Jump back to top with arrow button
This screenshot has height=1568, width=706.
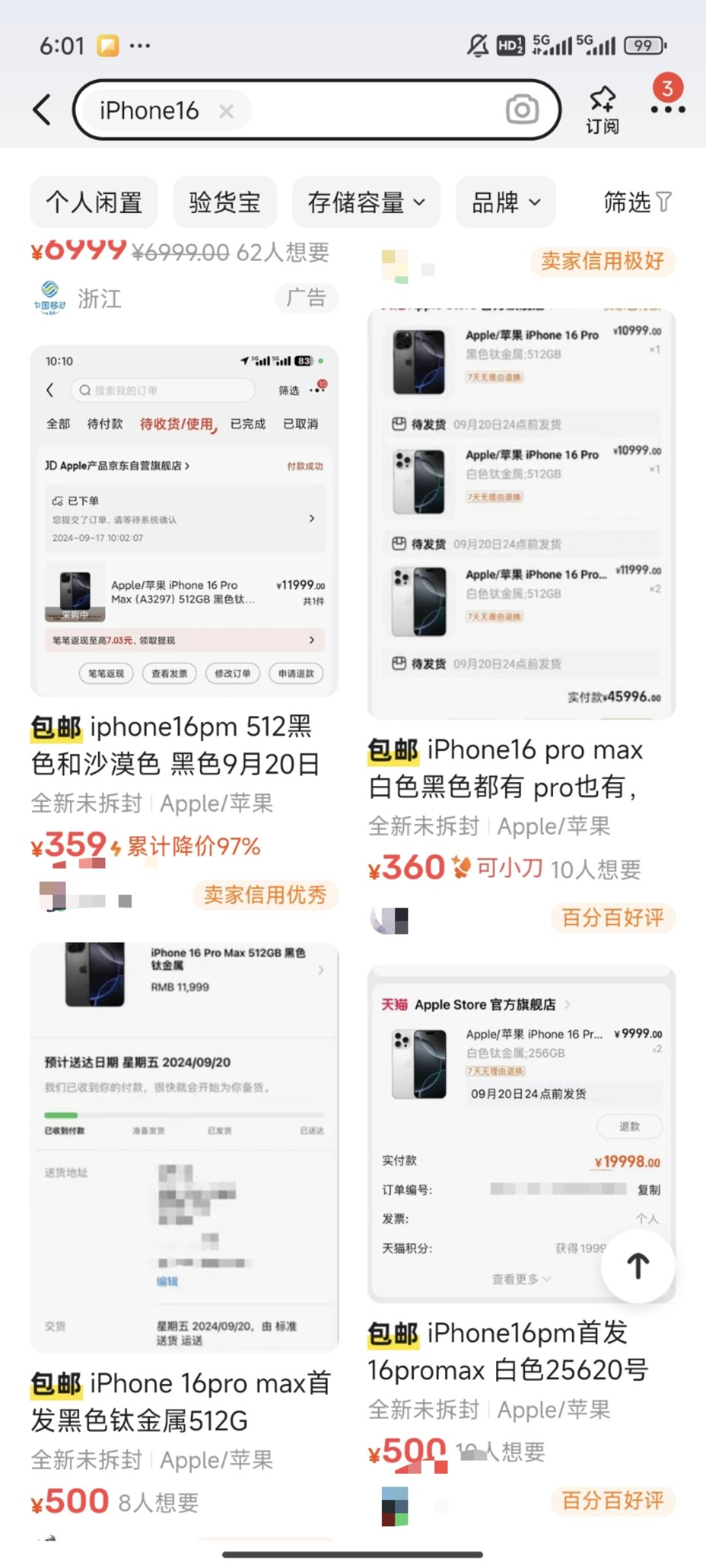pos(638,1266)
